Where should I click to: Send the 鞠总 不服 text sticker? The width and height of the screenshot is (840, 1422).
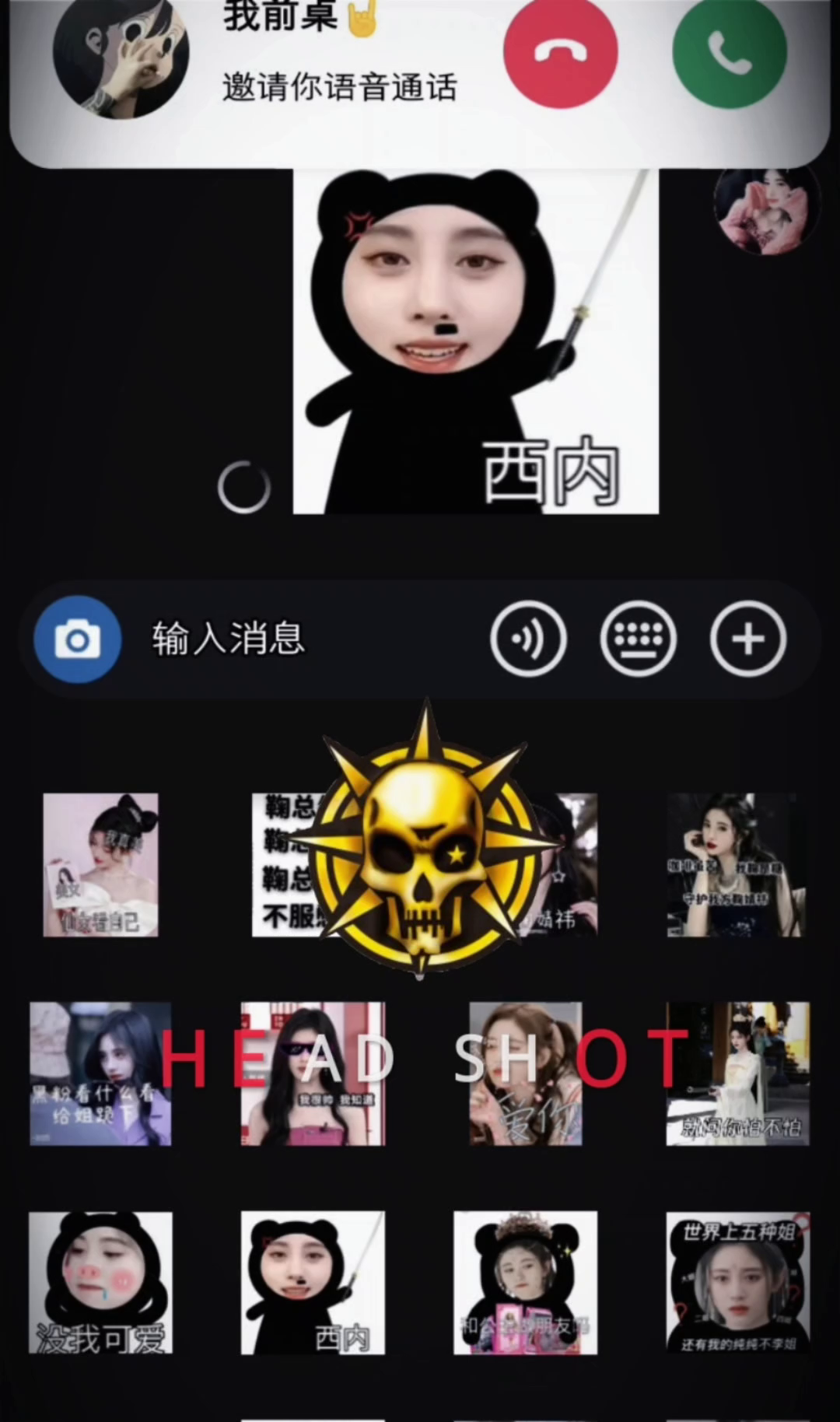click(284, 865)
